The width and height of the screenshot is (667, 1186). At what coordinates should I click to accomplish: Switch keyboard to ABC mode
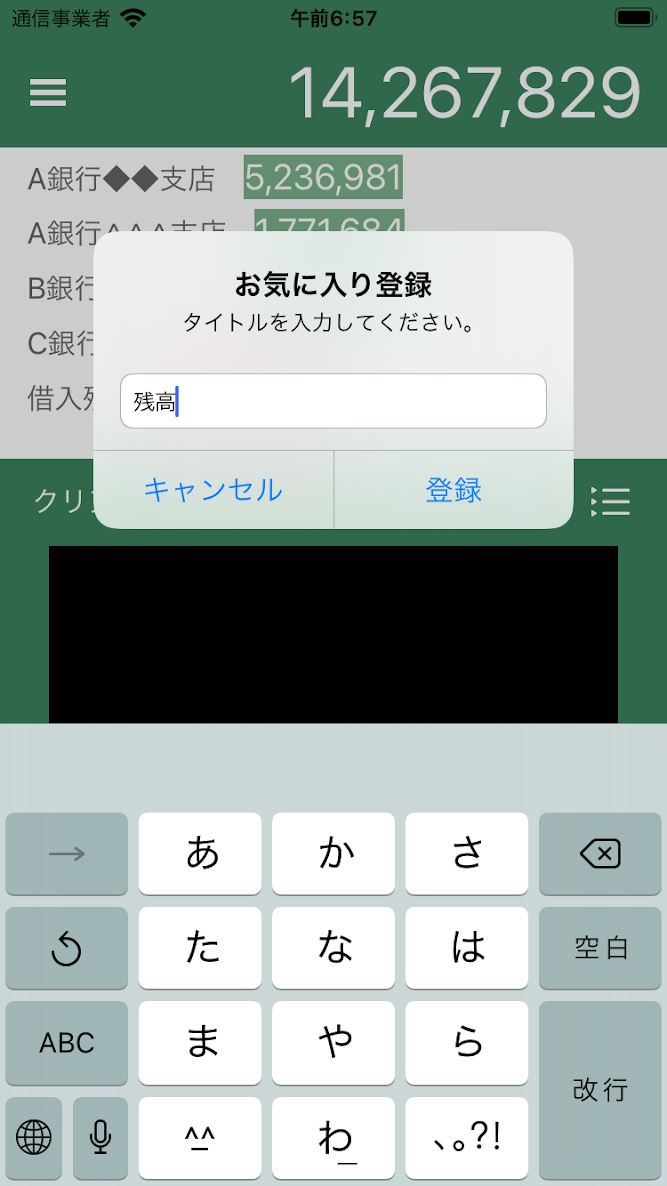pyautogui.click(x=67, y=1043)
